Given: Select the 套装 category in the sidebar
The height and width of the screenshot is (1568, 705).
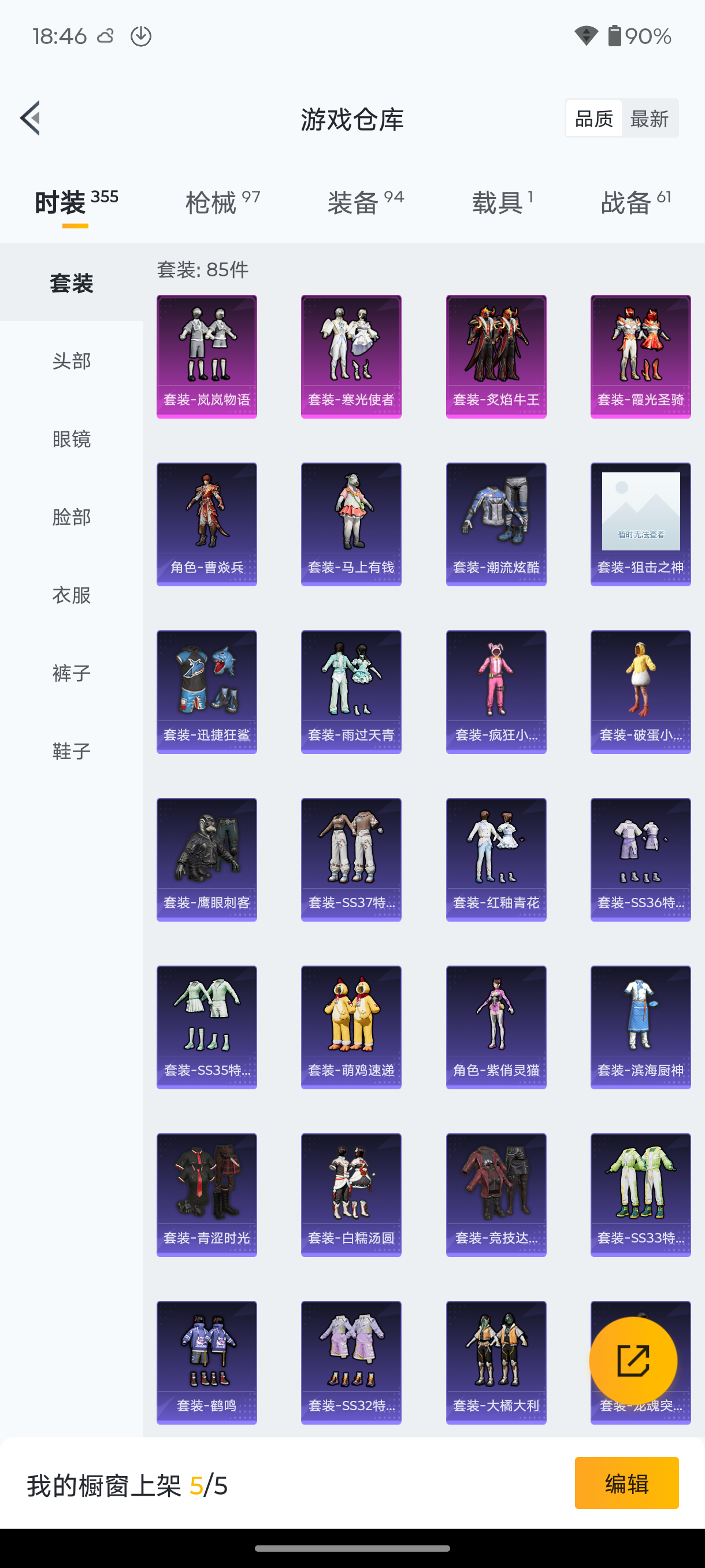Looking at the screenshot, I should pyautogui.click(x=72, y=282).
